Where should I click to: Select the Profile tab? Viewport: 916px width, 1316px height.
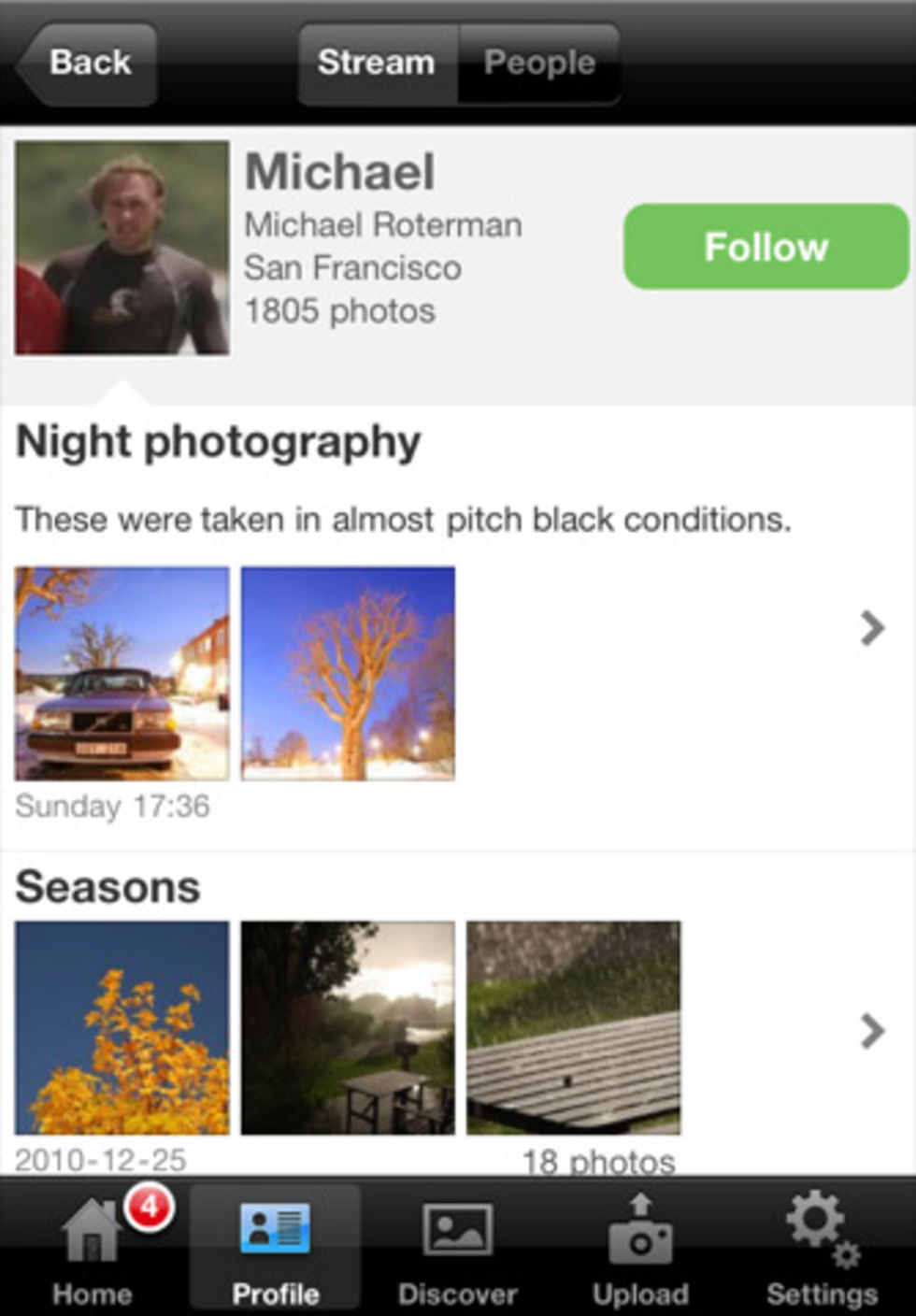275,1248
